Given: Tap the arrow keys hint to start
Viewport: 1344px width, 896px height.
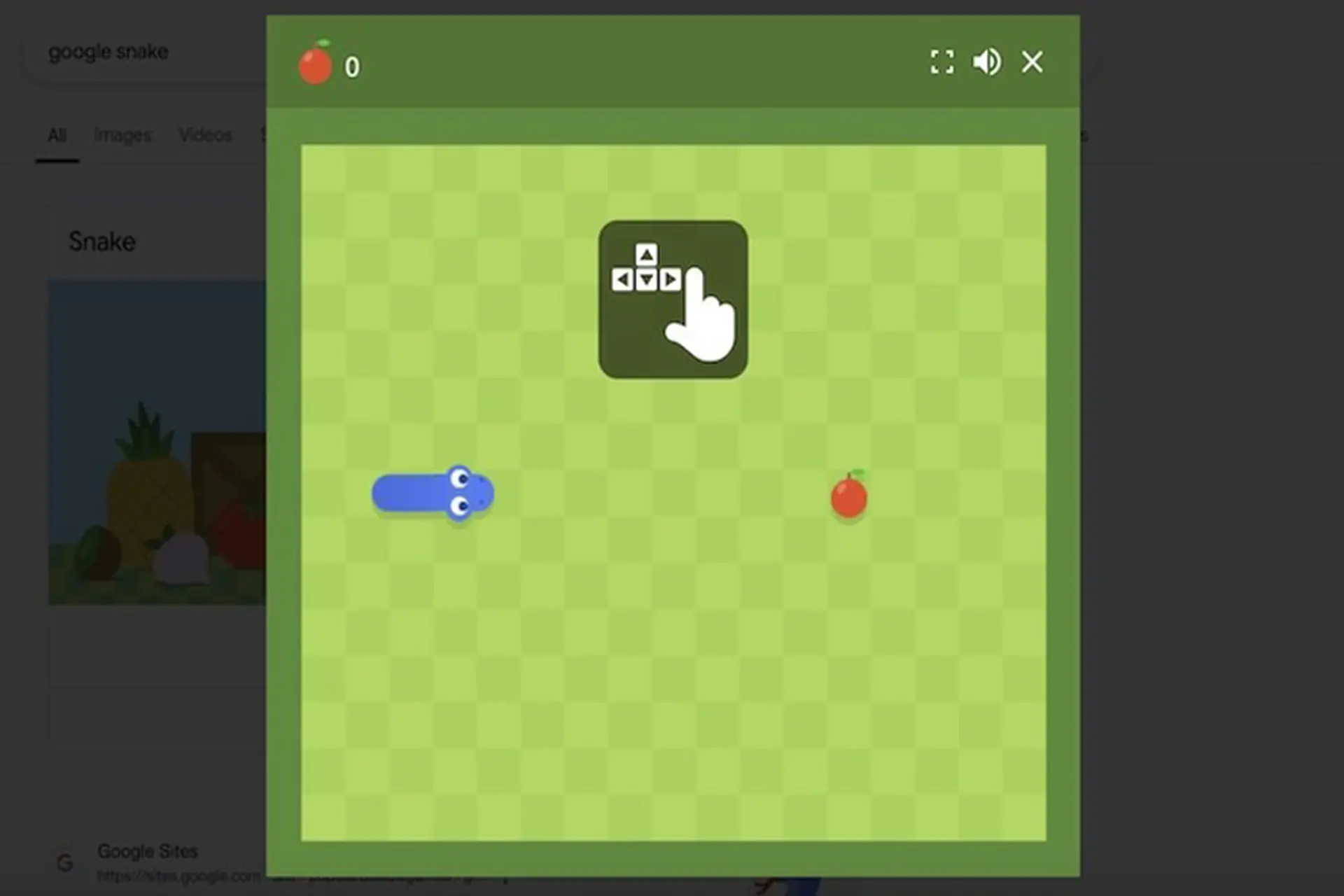Looking at the screenshot, I should (673, 300).
